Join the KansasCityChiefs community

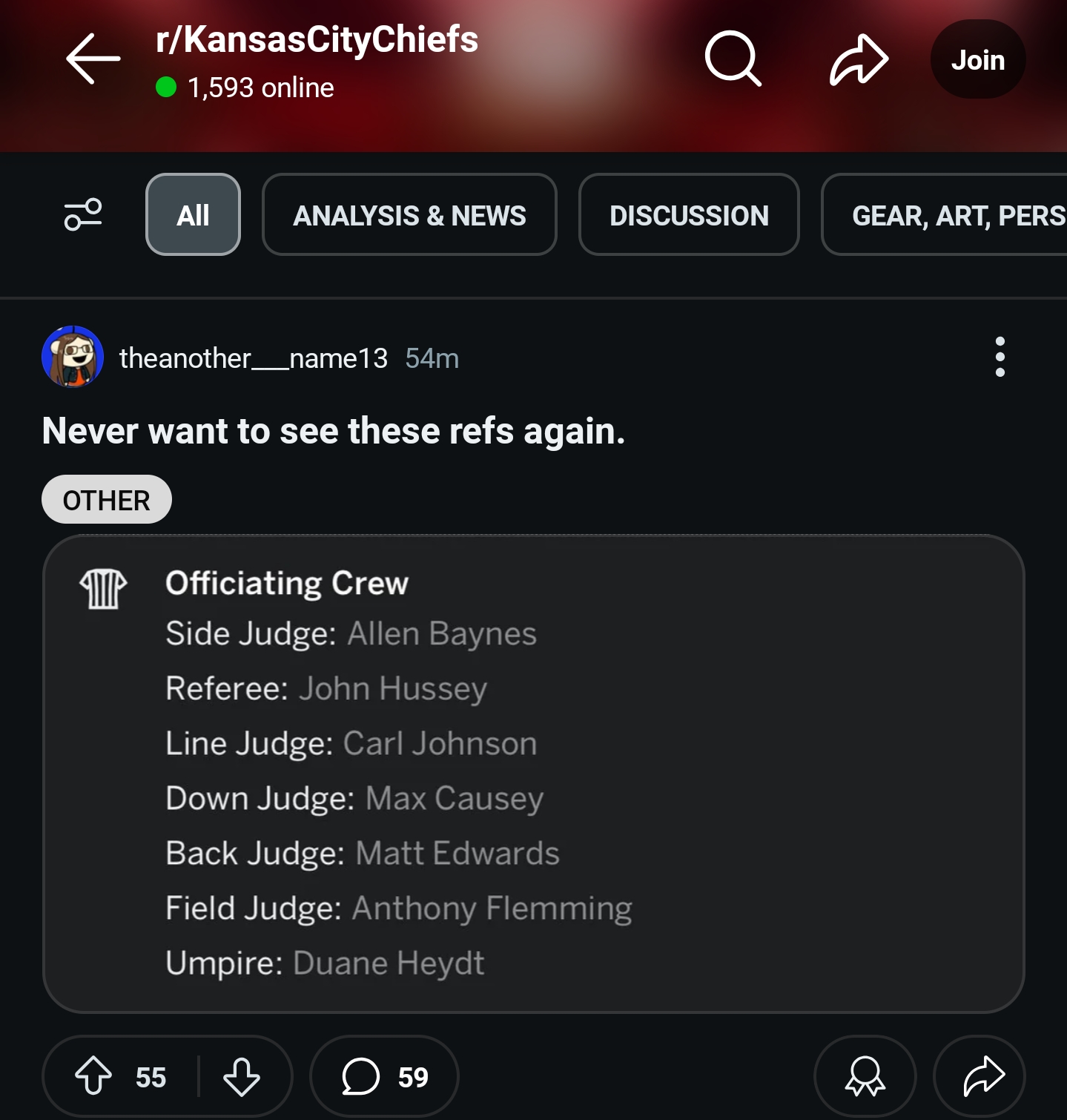pos(977,59)
